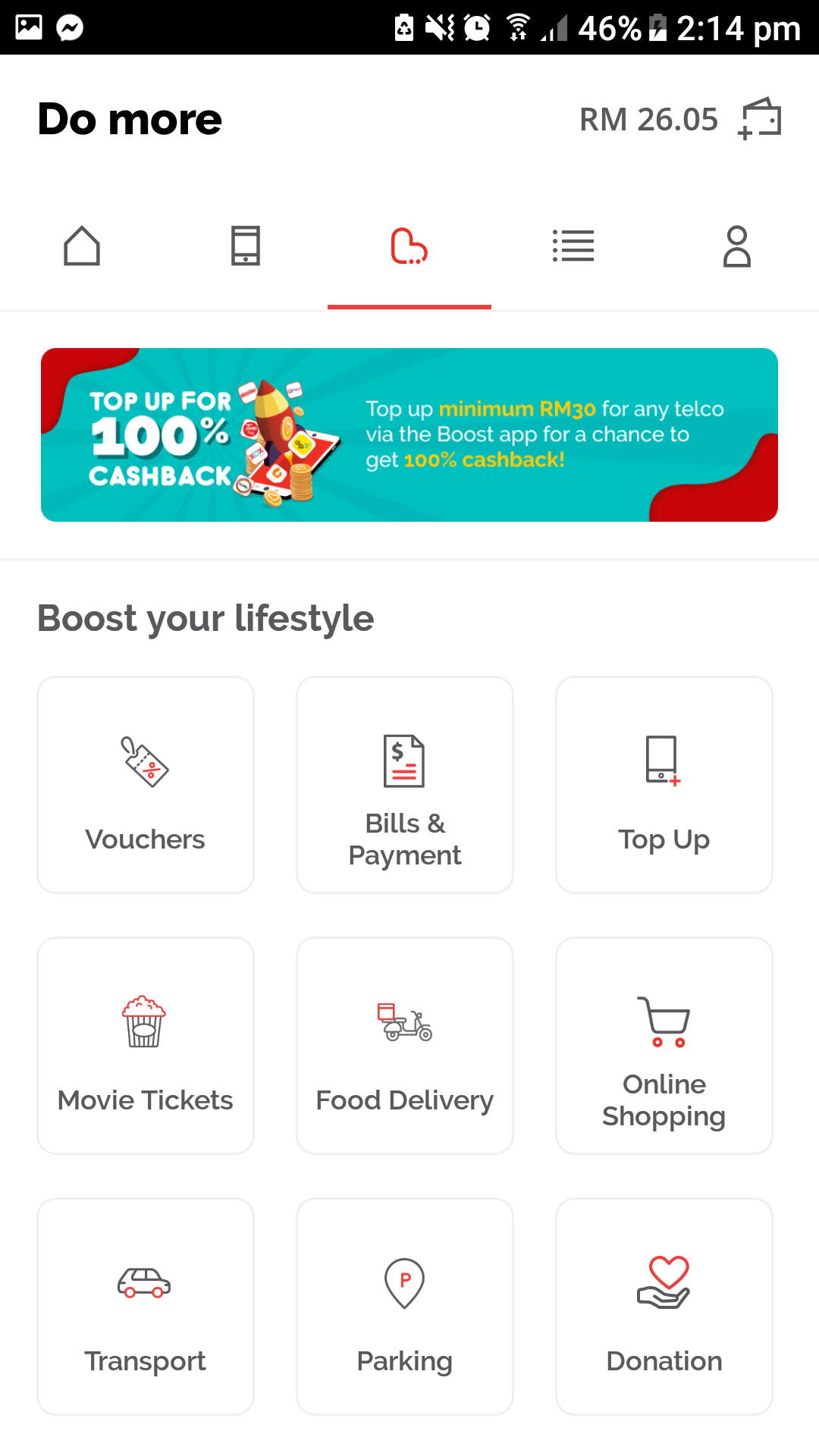The image size is (819, 1456).
Task: Open the Top Up tile
Action: coord(664,785)
